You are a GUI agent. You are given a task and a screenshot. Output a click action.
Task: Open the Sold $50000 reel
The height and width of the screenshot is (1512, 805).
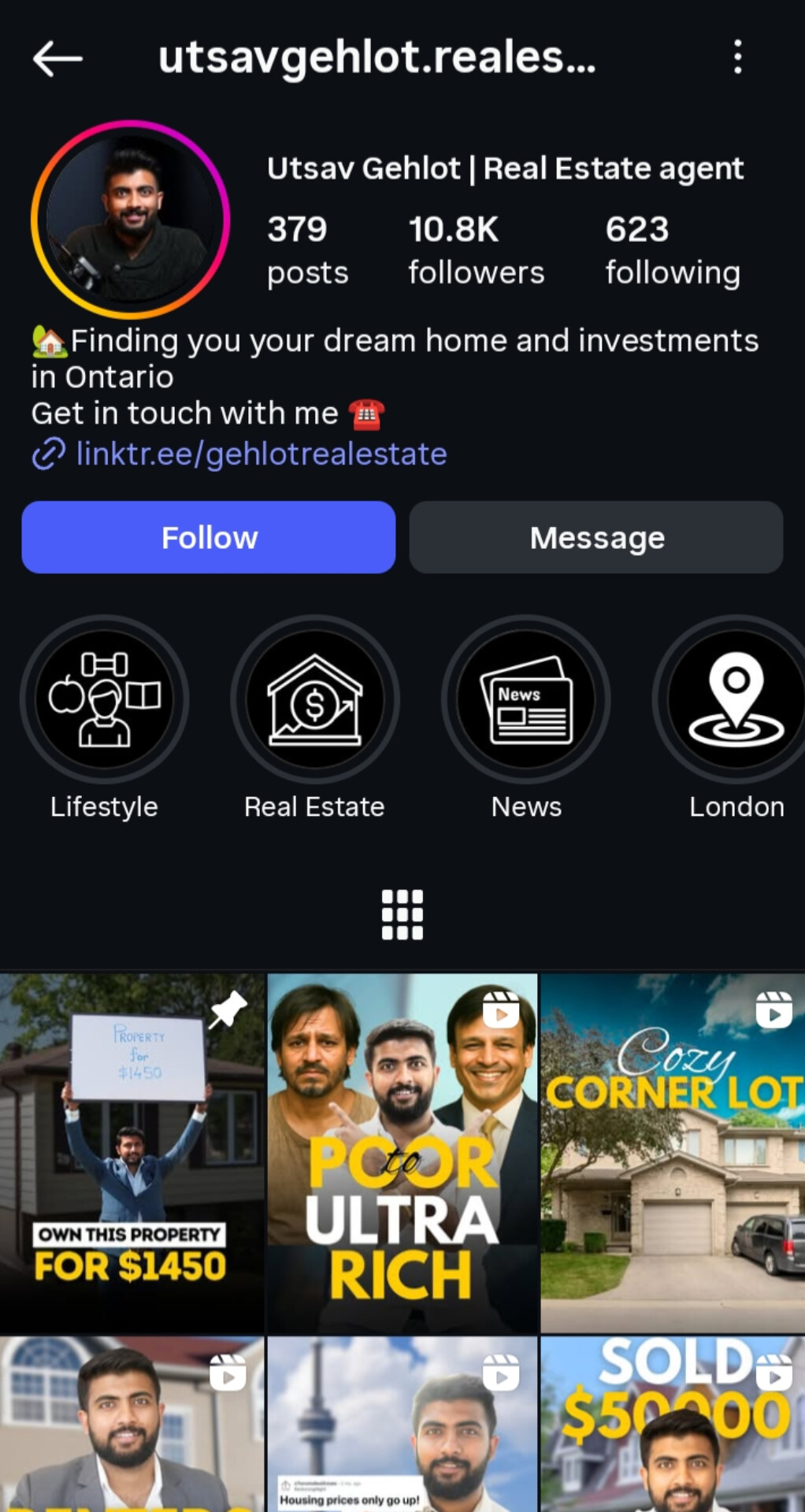tap(673, 1424)
